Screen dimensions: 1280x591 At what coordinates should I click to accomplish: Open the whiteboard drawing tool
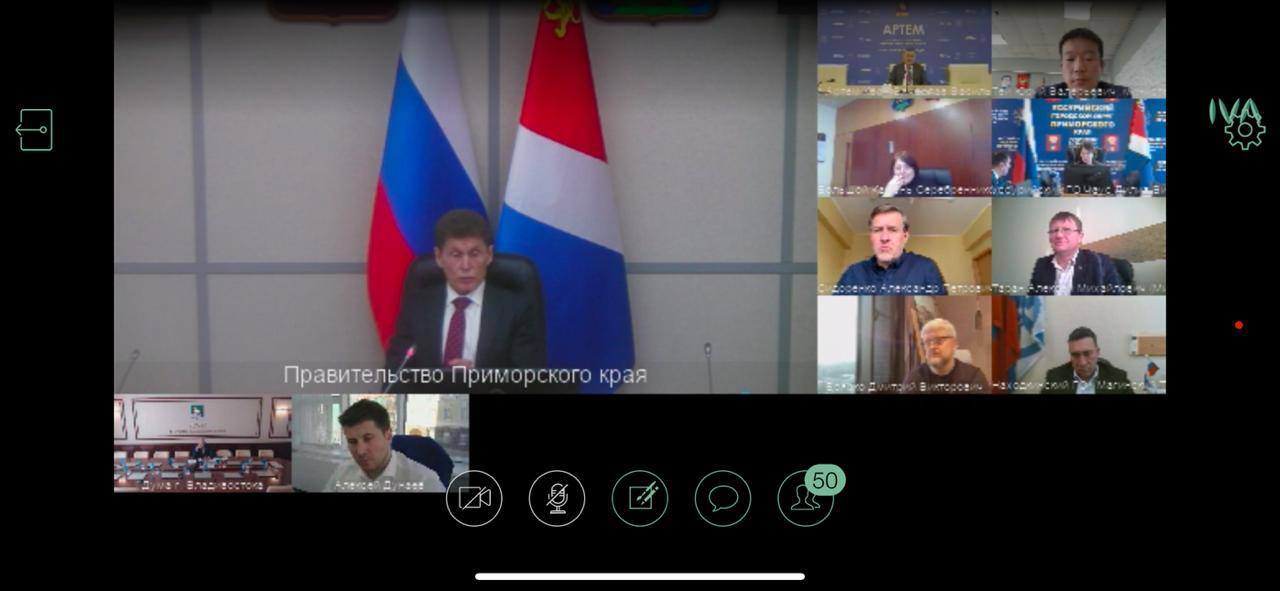tap(640, 498)
